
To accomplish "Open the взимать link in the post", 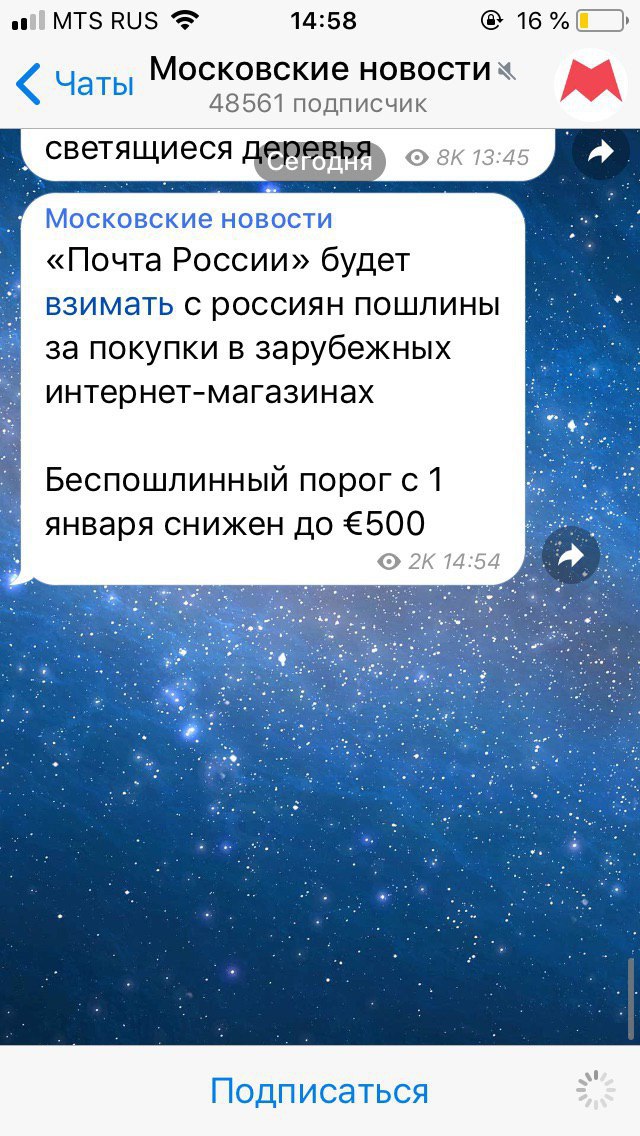I will [109, 304].
